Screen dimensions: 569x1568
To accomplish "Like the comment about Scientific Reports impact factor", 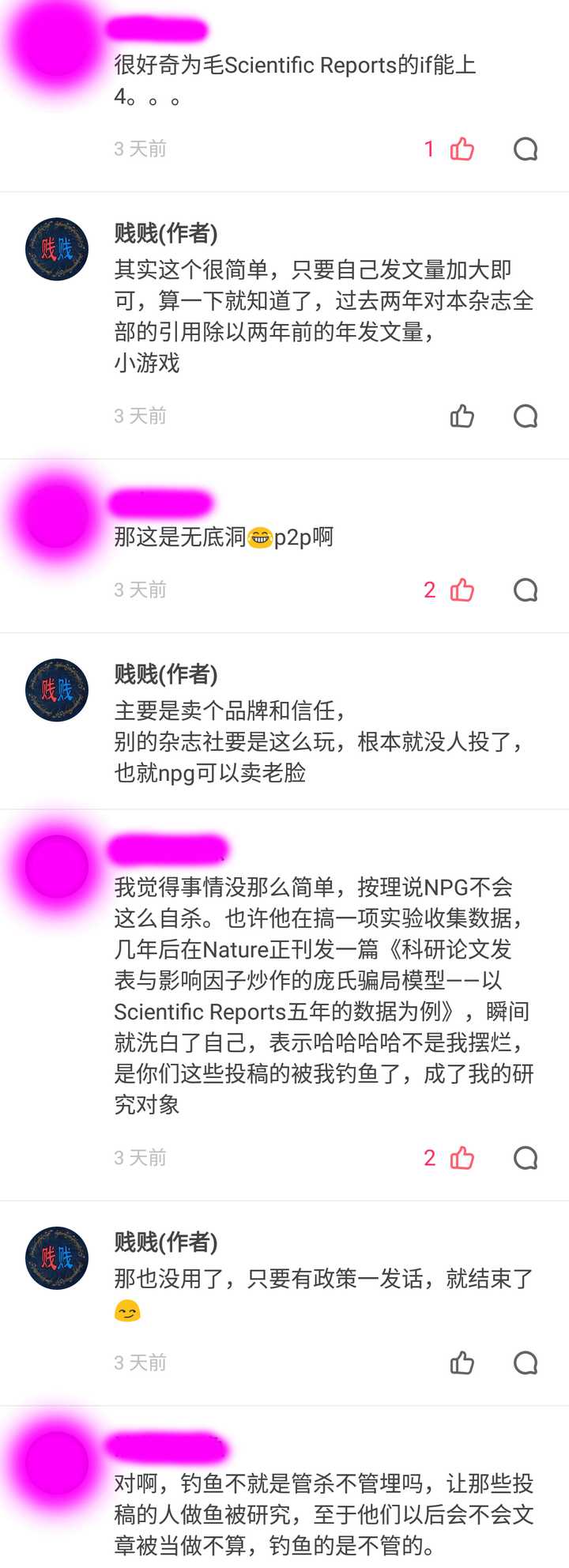I will [x=461, y=148].
